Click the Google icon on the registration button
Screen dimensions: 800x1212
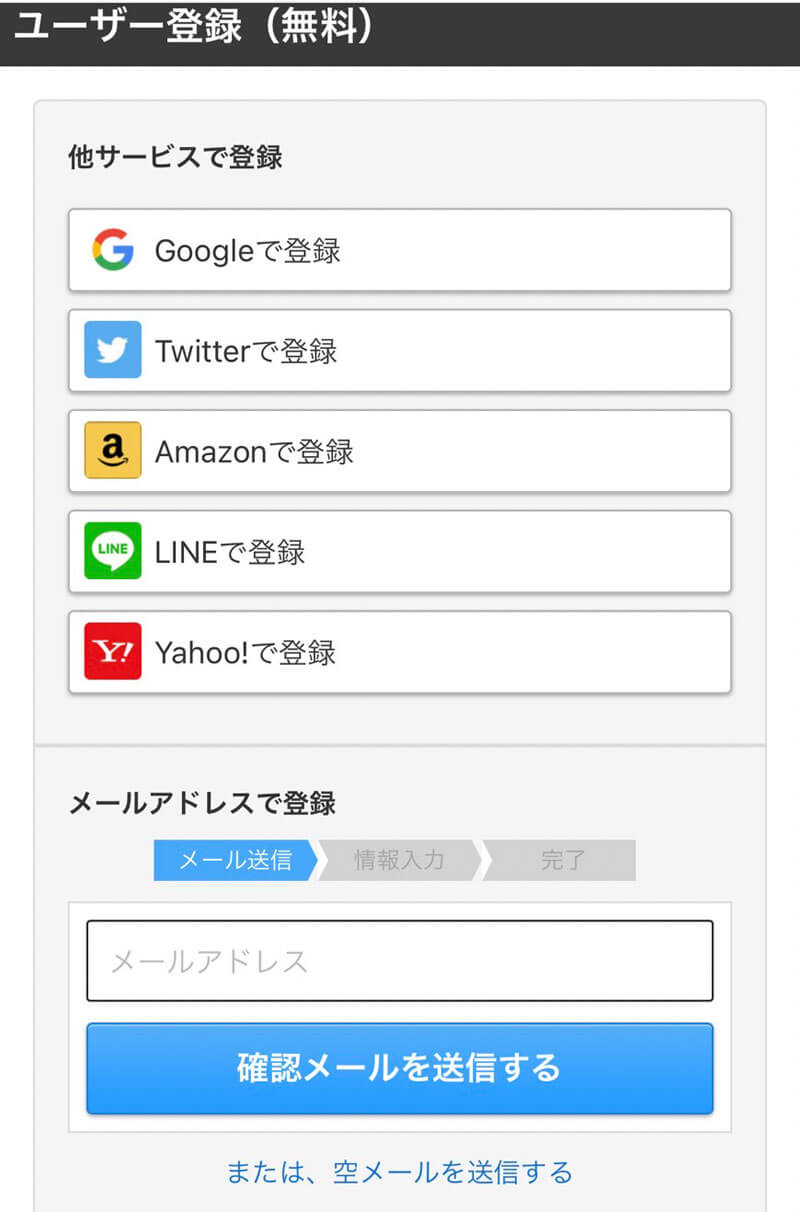[x=113, y=250]
